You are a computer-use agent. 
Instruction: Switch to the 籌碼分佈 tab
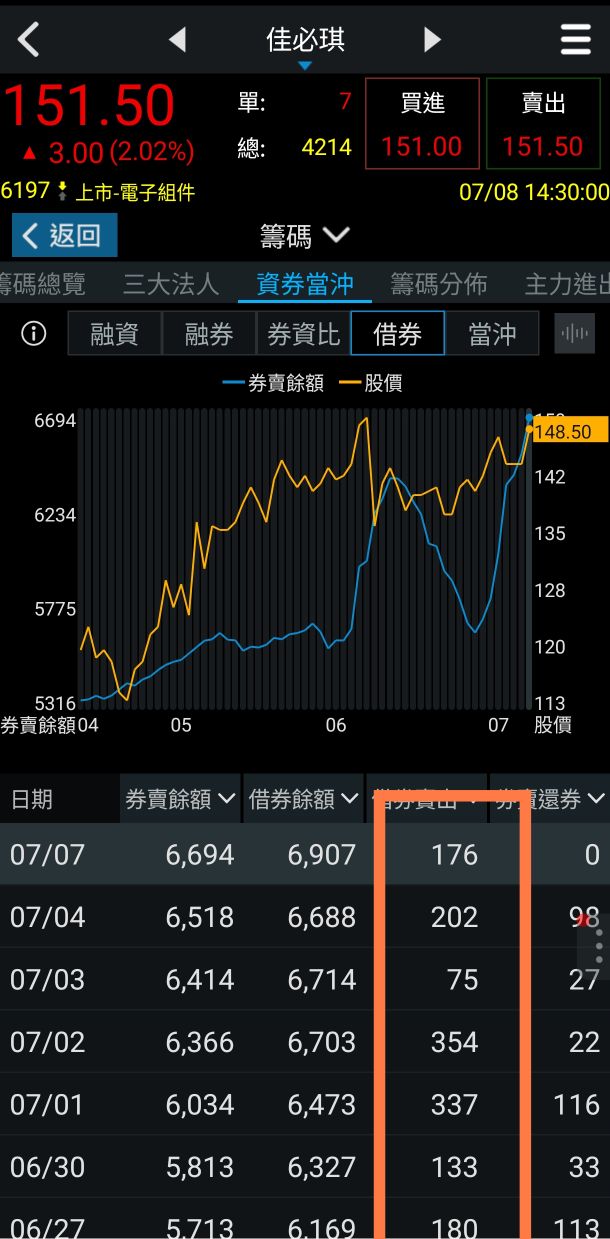pos(438,285)
